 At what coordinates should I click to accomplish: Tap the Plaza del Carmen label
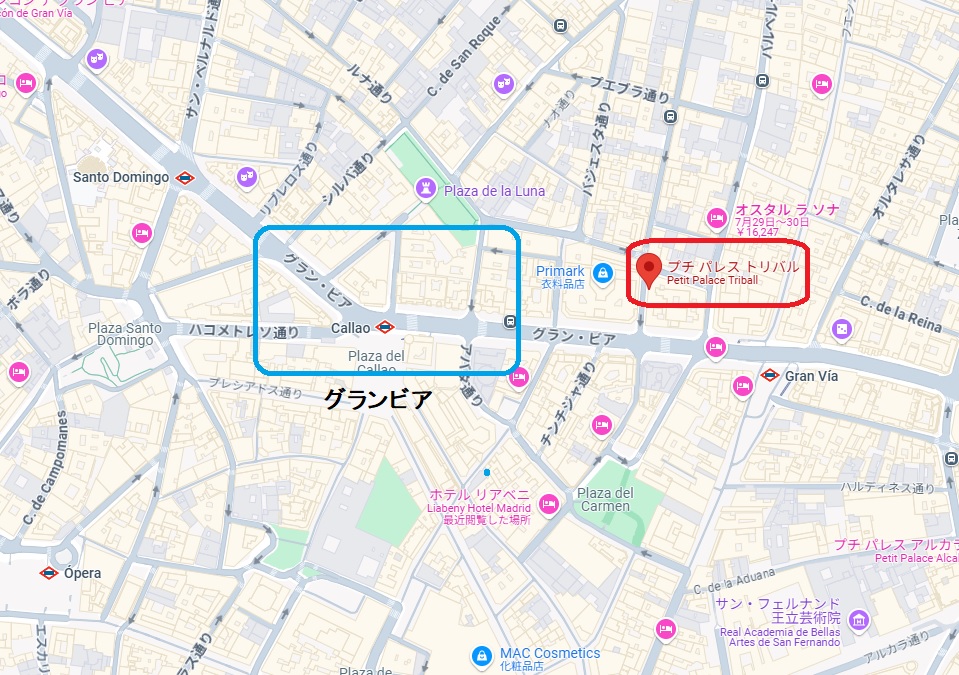[x=604, y=499]
